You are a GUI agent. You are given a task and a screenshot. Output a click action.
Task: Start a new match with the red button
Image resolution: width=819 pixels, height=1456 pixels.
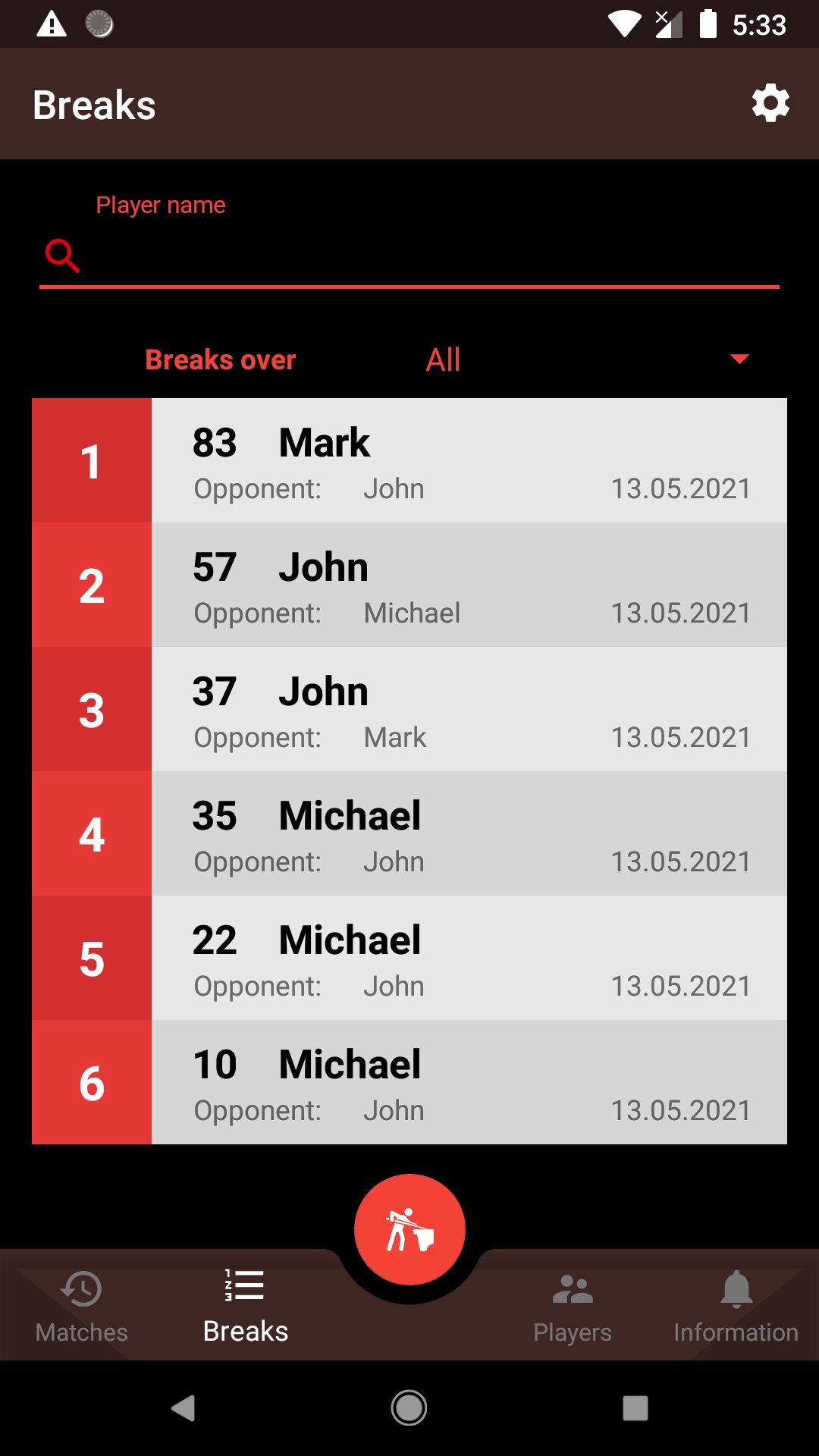pyautogui.click(x=409, y=1229)
